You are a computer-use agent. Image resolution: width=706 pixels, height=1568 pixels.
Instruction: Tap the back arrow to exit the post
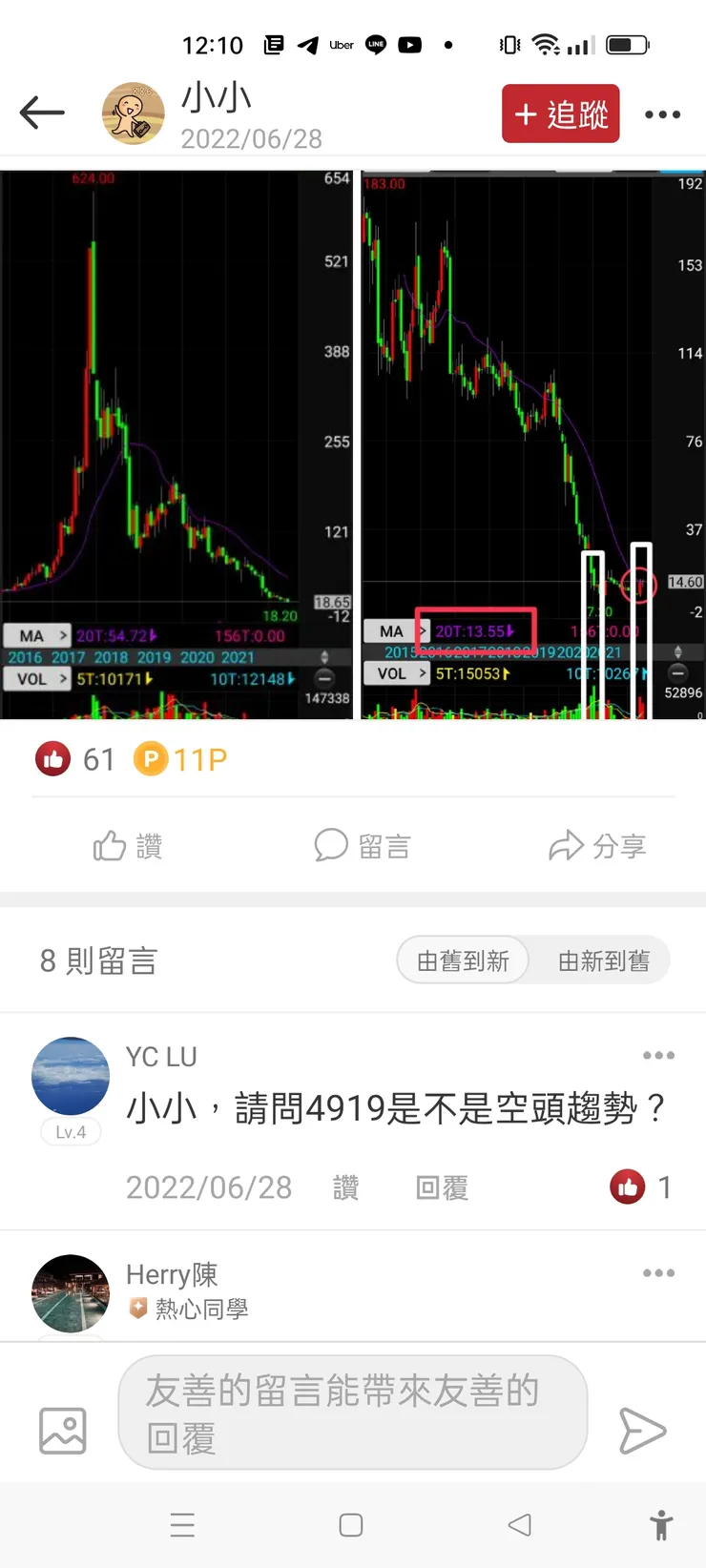(x=42, y=112)
